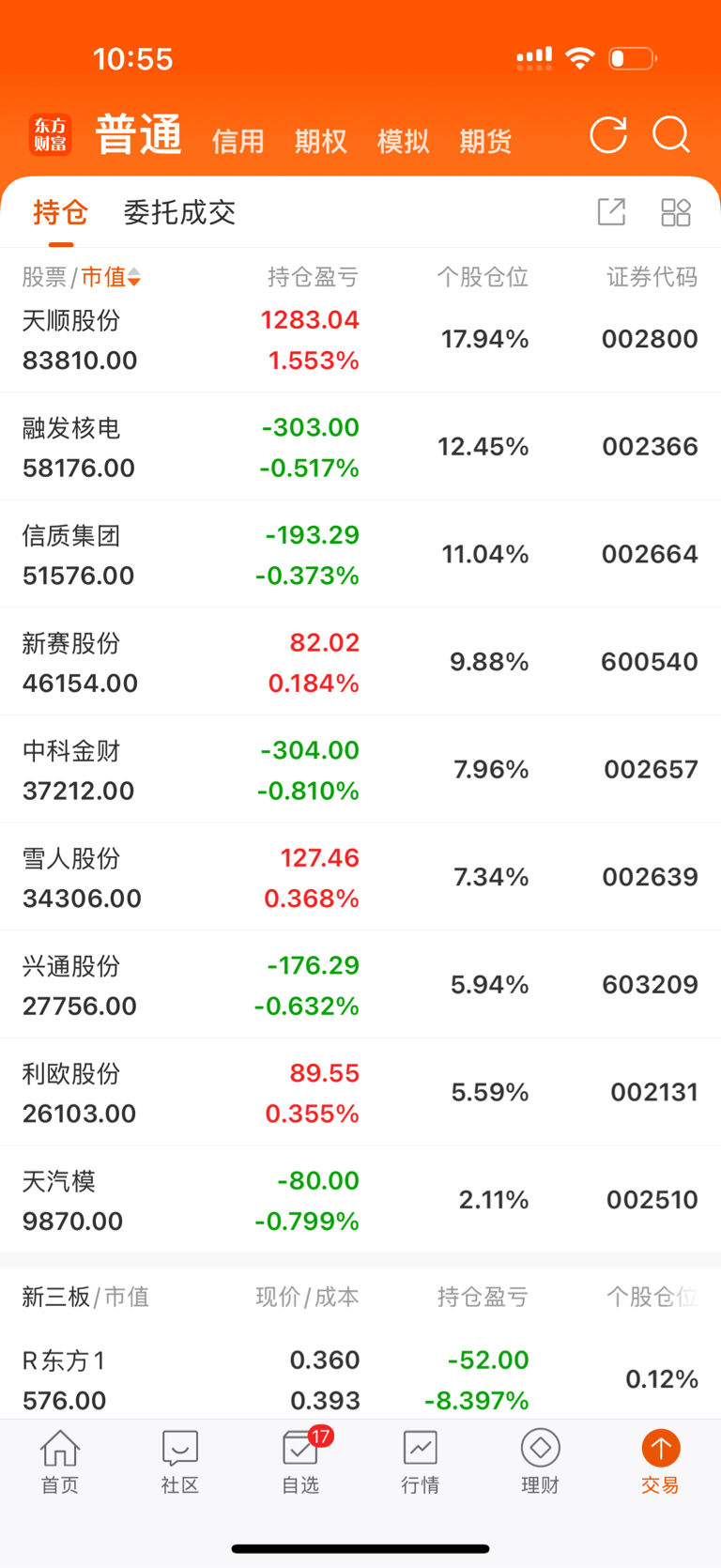Screen dimensions: 721x1568
Task: Open the 雪人股份 holding
Action: click(x=360, y=877)
